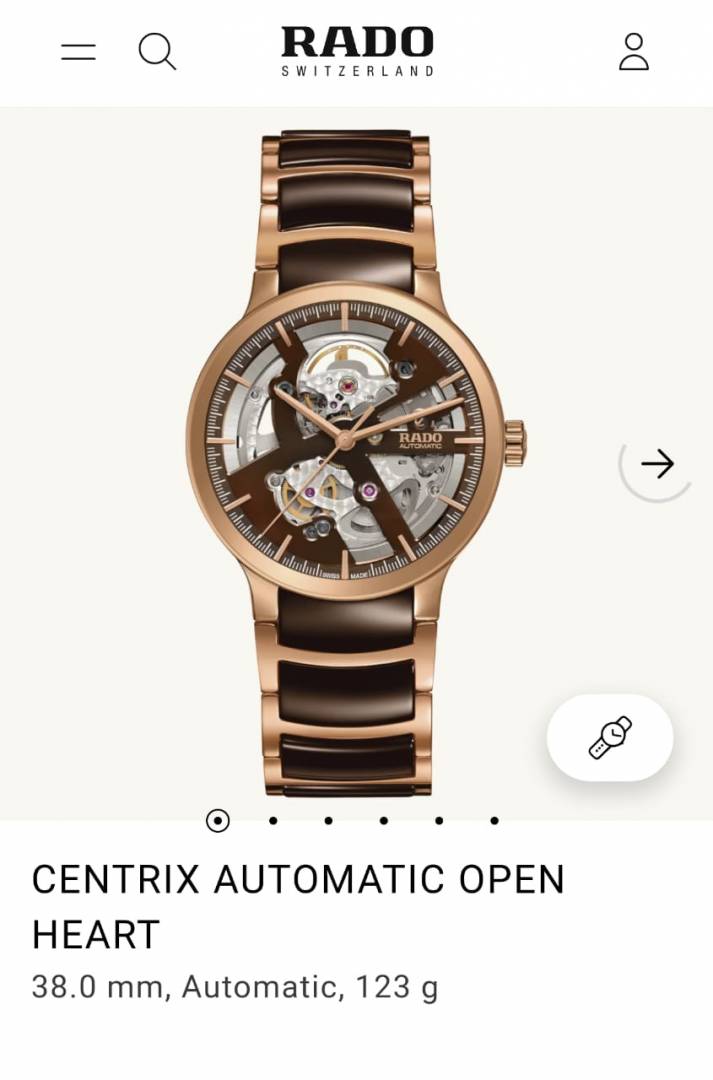Jump to the last image dot
This screenshot has width=713, height=1080.
tap(494, 821)
